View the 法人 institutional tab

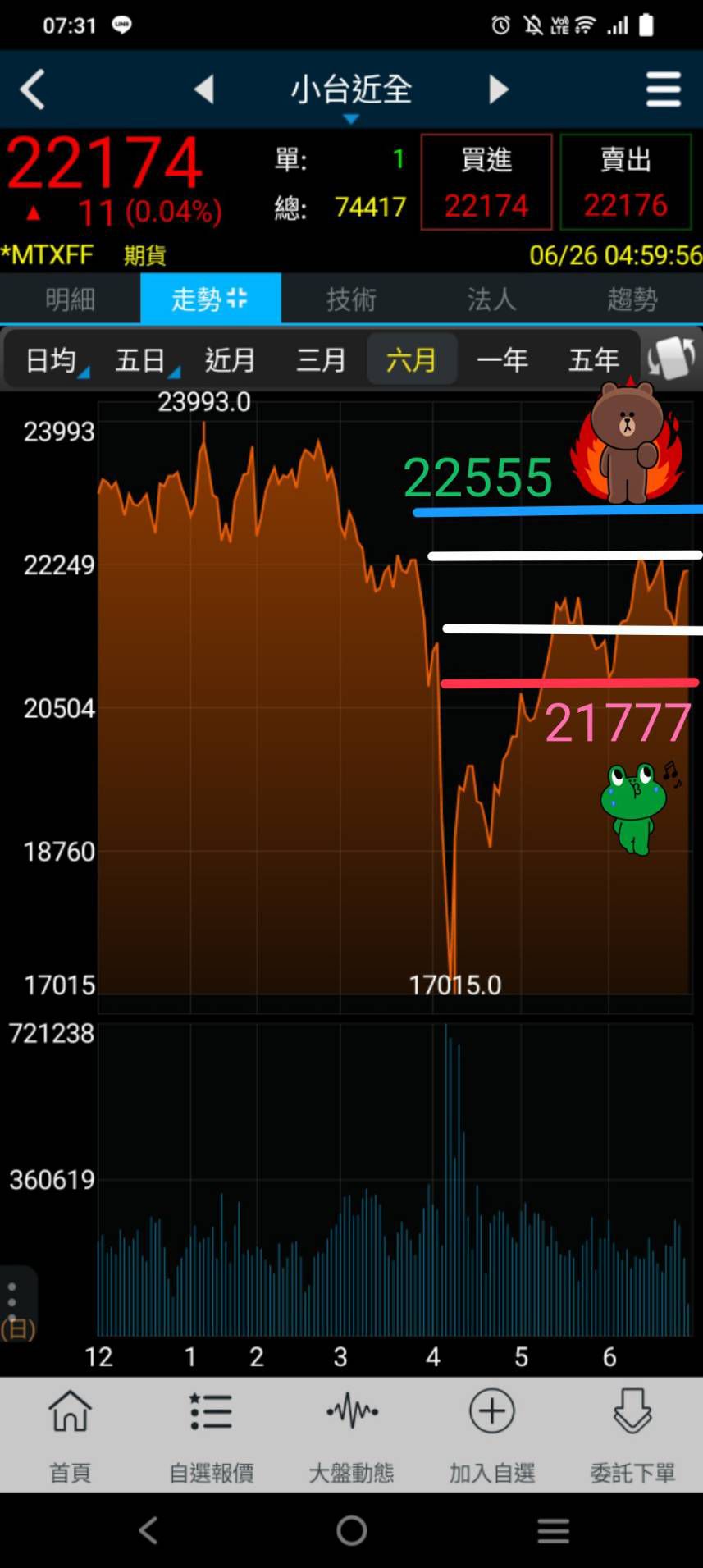(x=491, y=299)
